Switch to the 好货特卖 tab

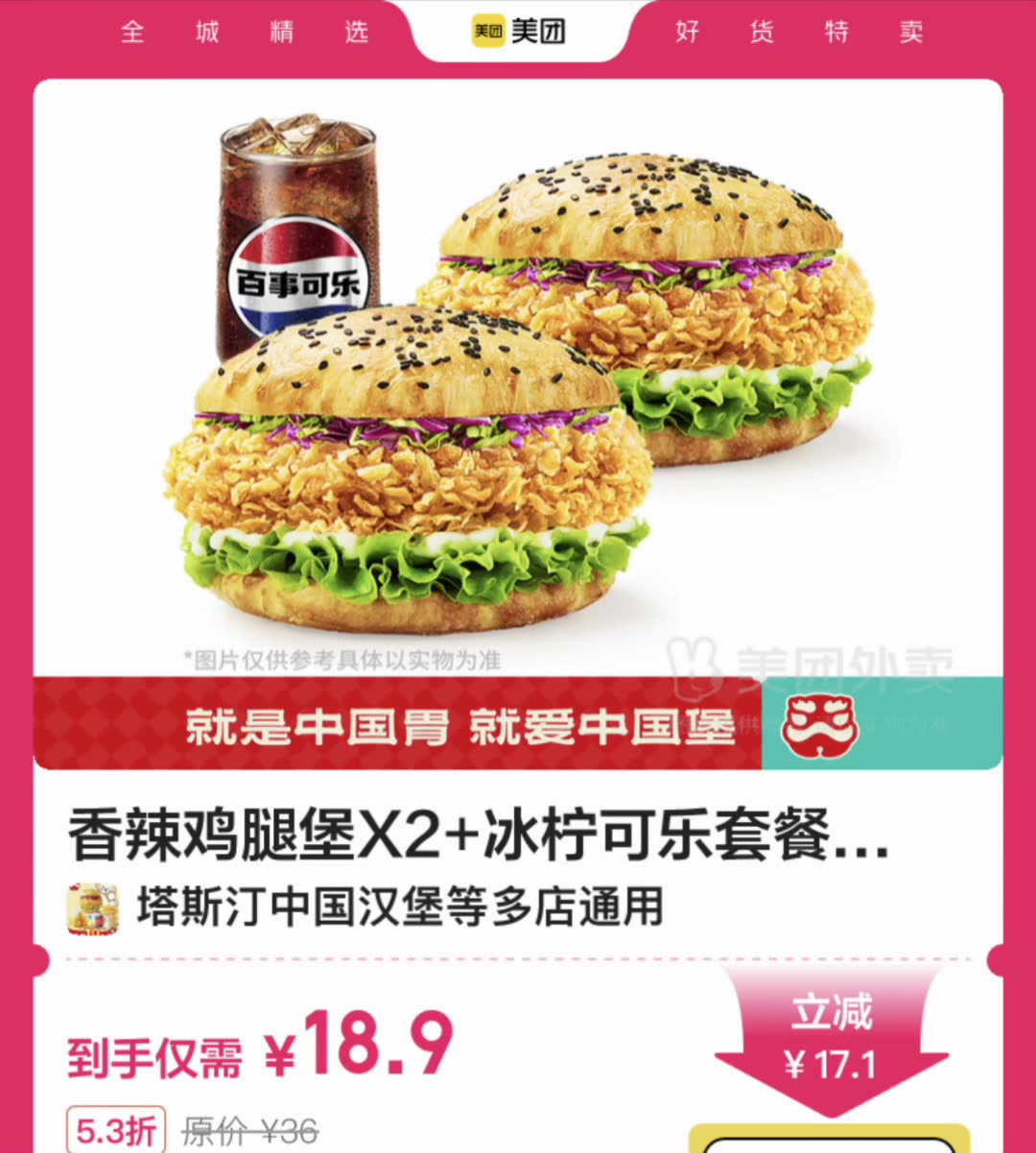tap(799, 32)
